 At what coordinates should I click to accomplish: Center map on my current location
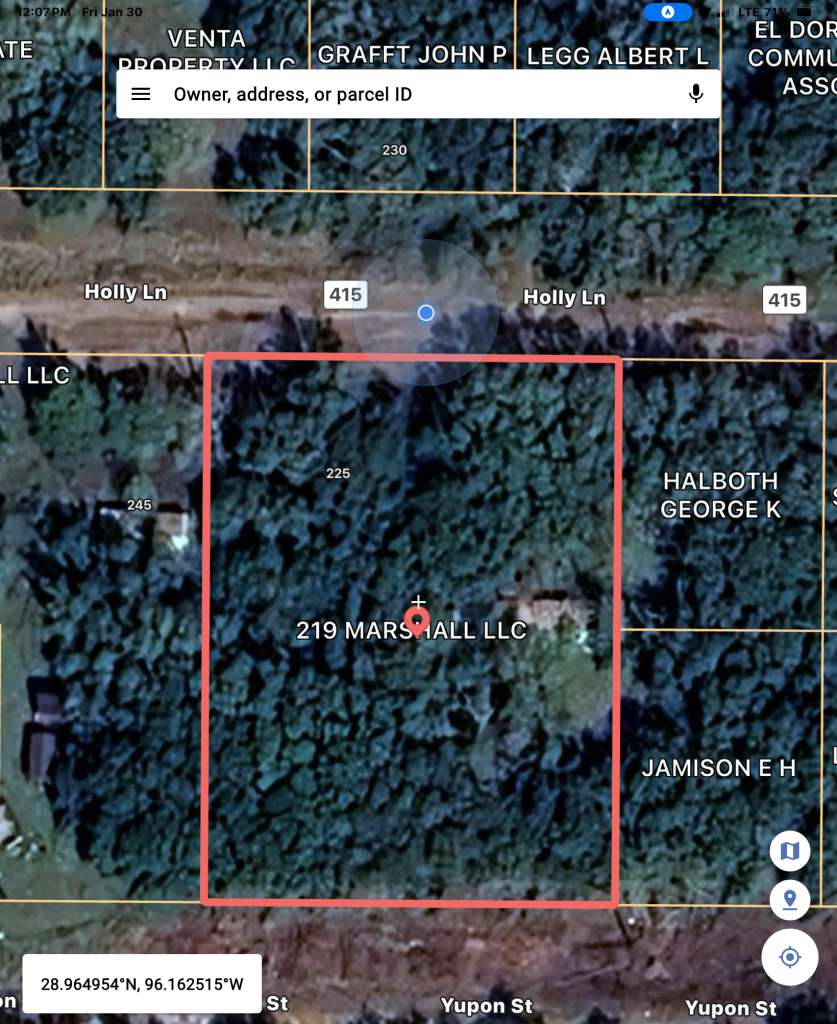tap(790, 957)
